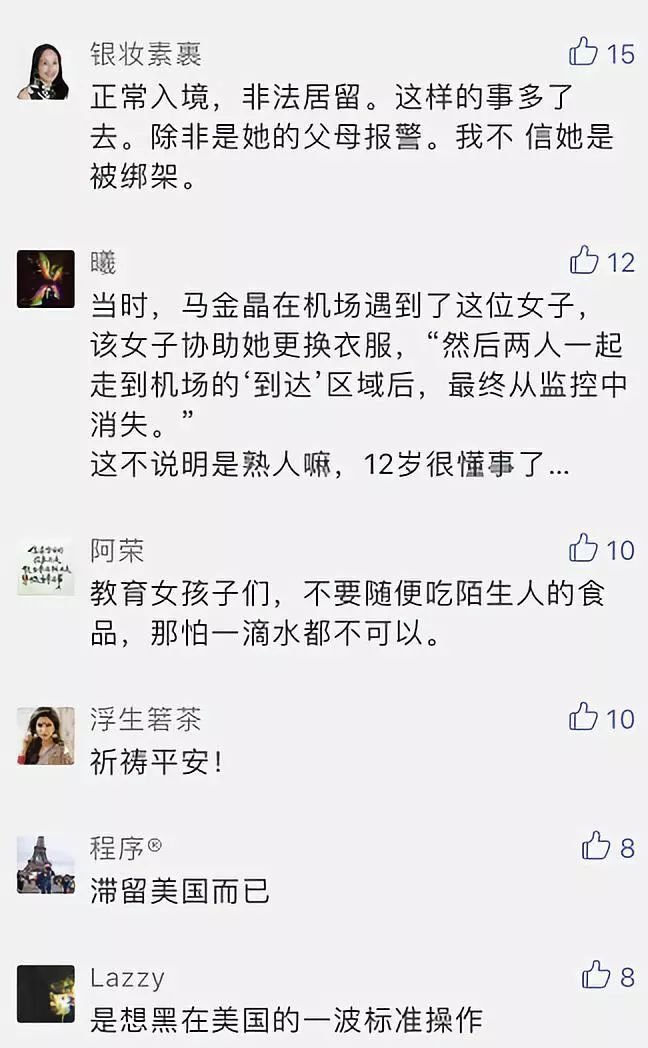Image resolution: width=648 pixels, height=1048 pixels.
Task: Like 浮生箬茶's comment
Action: tap(584, 717)
